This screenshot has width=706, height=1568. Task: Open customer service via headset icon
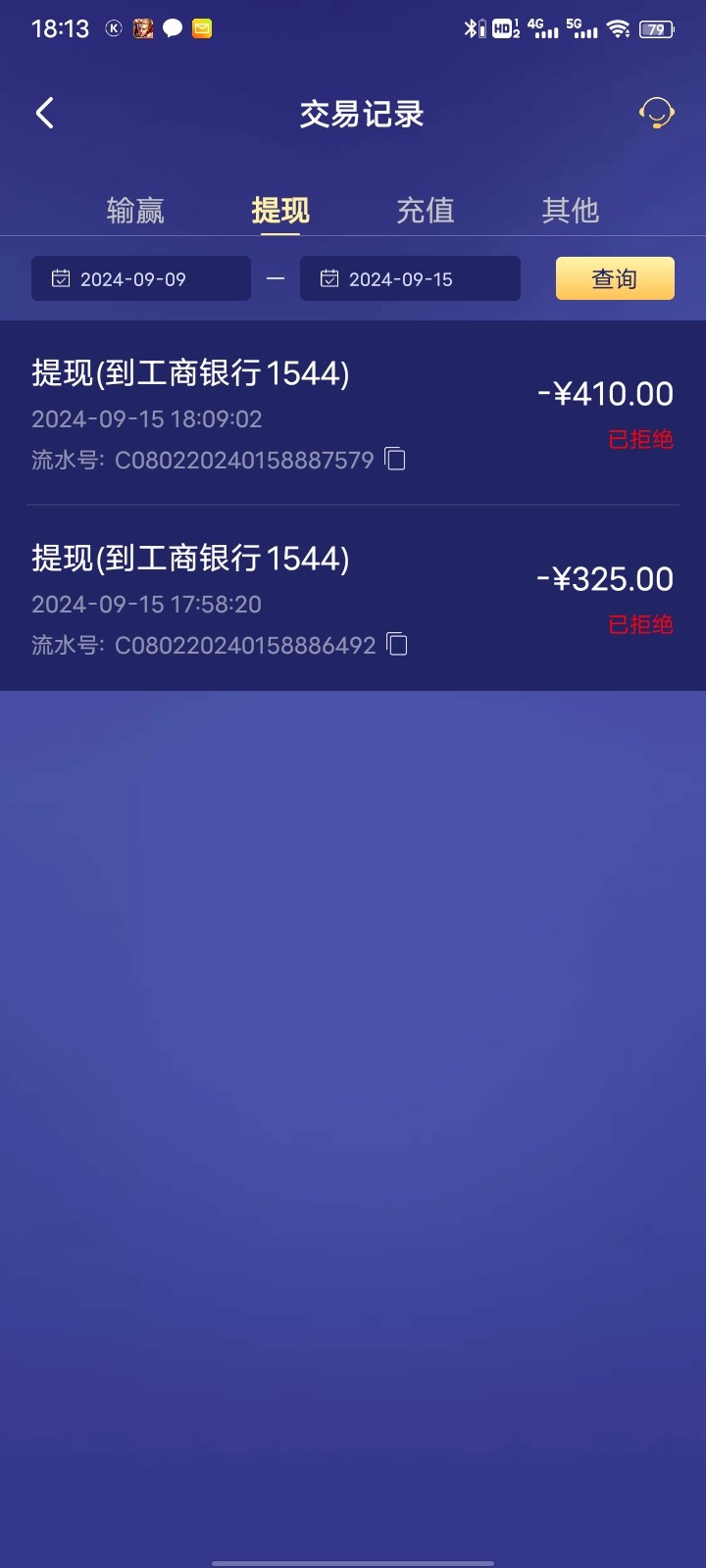tap(658, 113)
